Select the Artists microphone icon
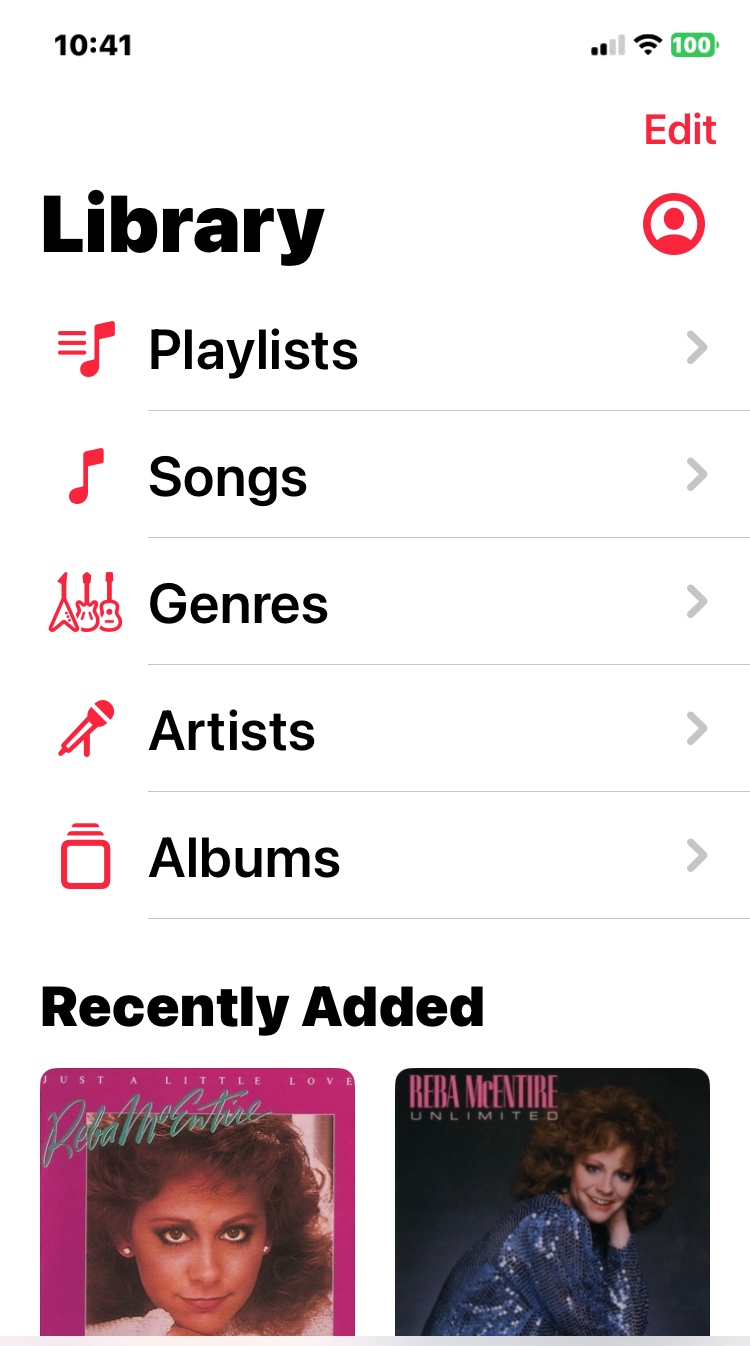The height and width of the screenshot is (1346, 750). [85, 729]
